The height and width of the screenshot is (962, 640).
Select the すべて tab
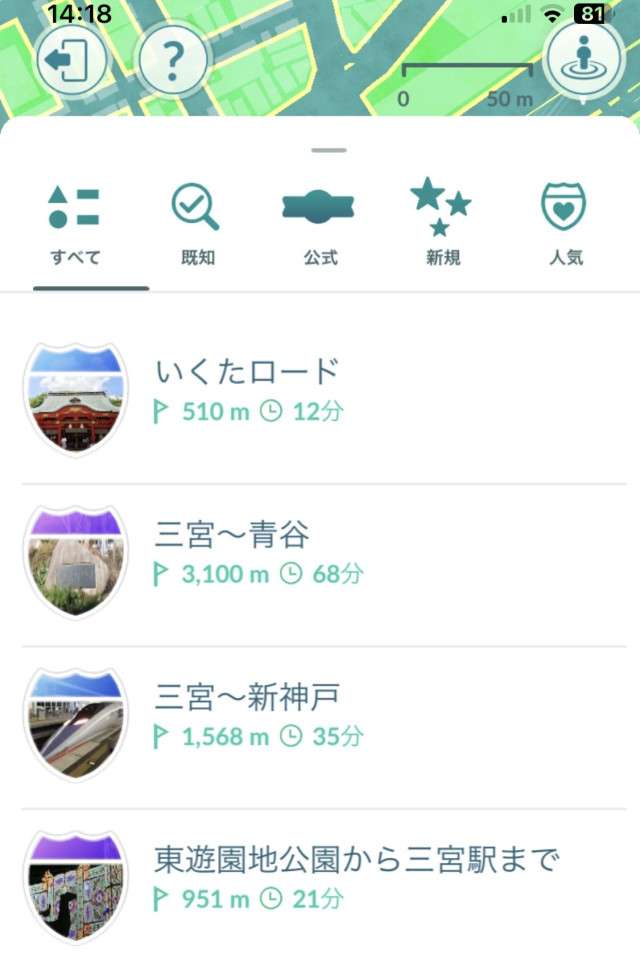[76, 226]
